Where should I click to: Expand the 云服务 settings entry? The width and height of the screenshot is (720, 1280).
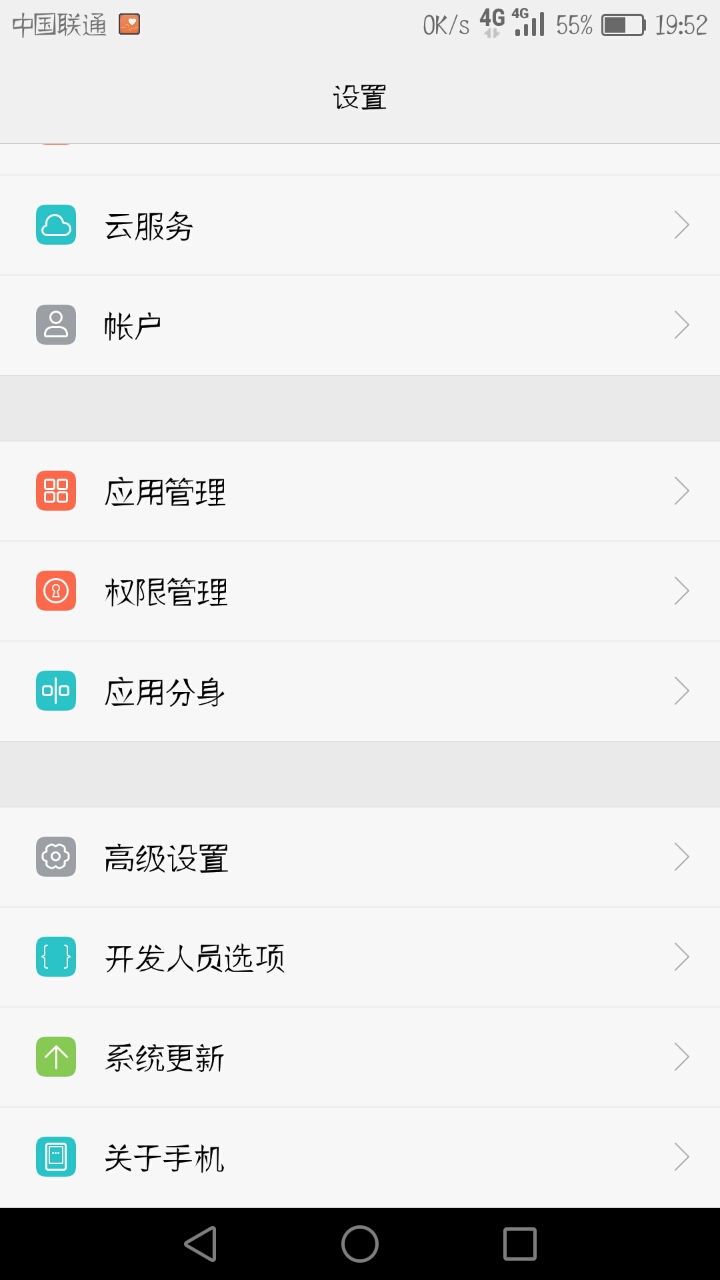click(x=360, y=224)
